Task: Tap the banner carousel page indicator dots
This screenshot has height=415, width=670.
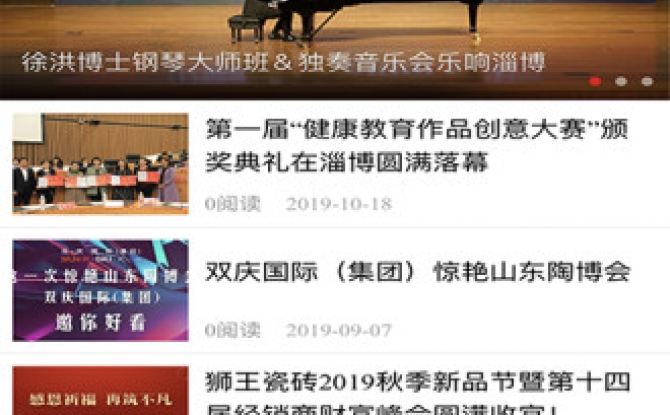Action: 621,81
